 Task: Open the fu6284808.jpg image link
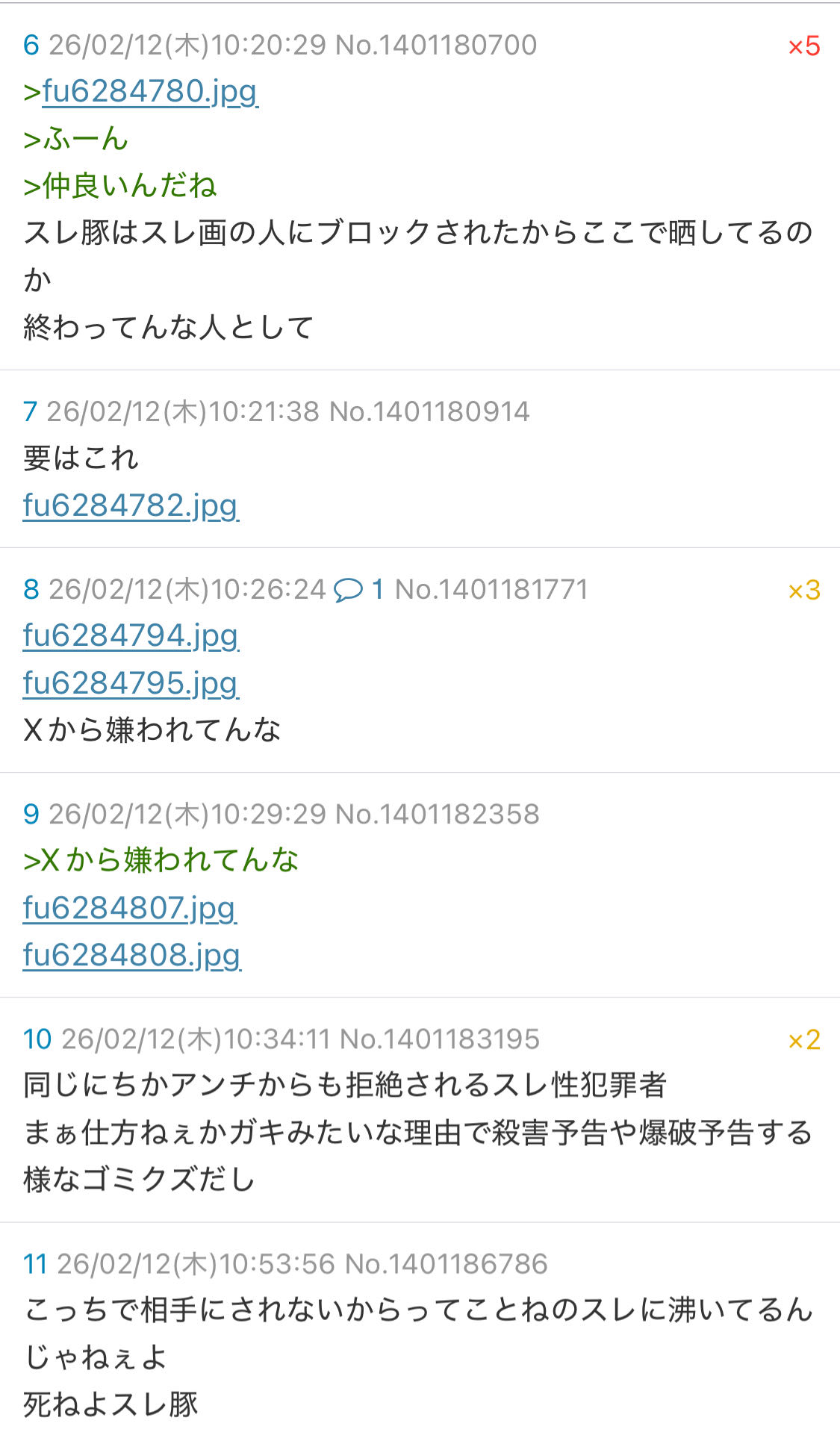(x=131, y=955)
